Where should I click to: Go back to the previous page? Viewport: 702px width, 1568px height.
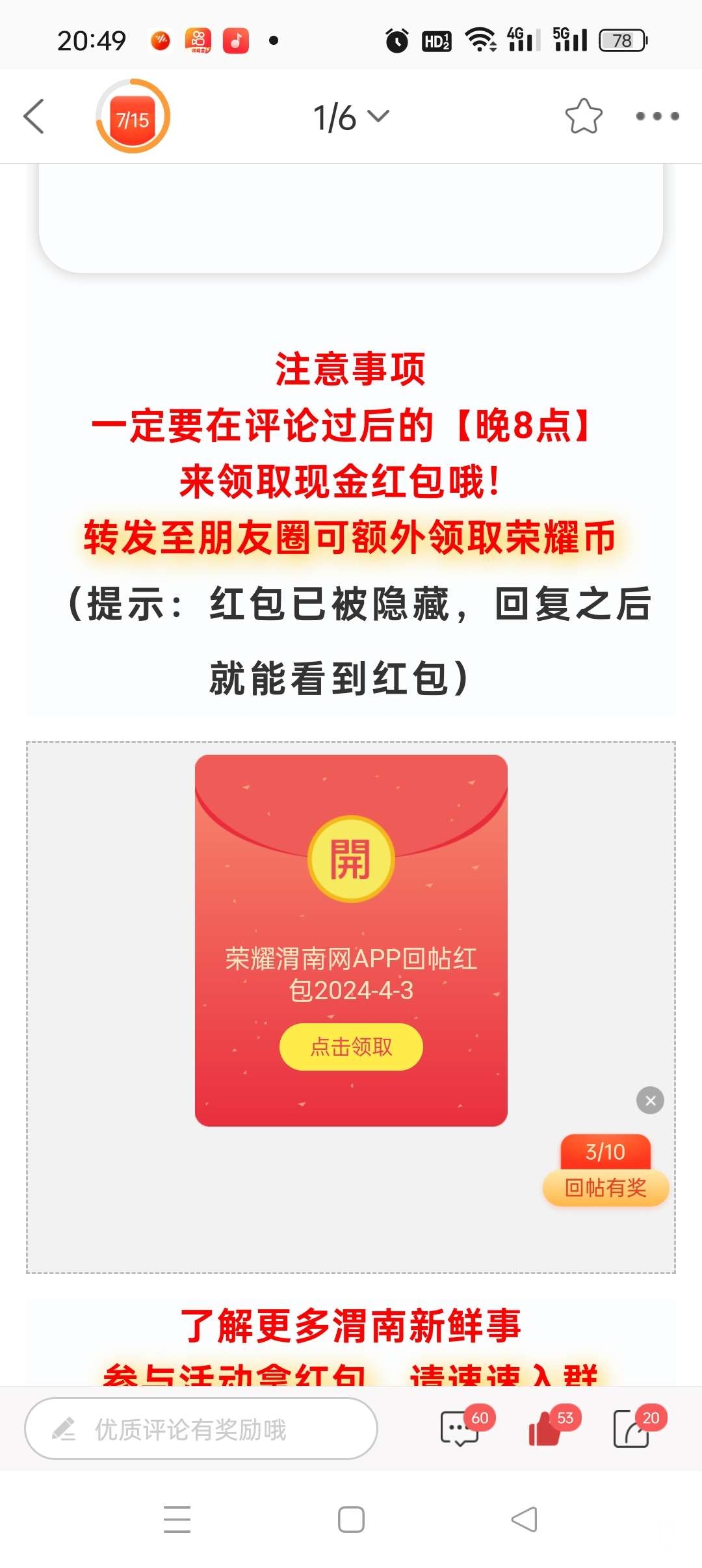(x=34, y=116)
